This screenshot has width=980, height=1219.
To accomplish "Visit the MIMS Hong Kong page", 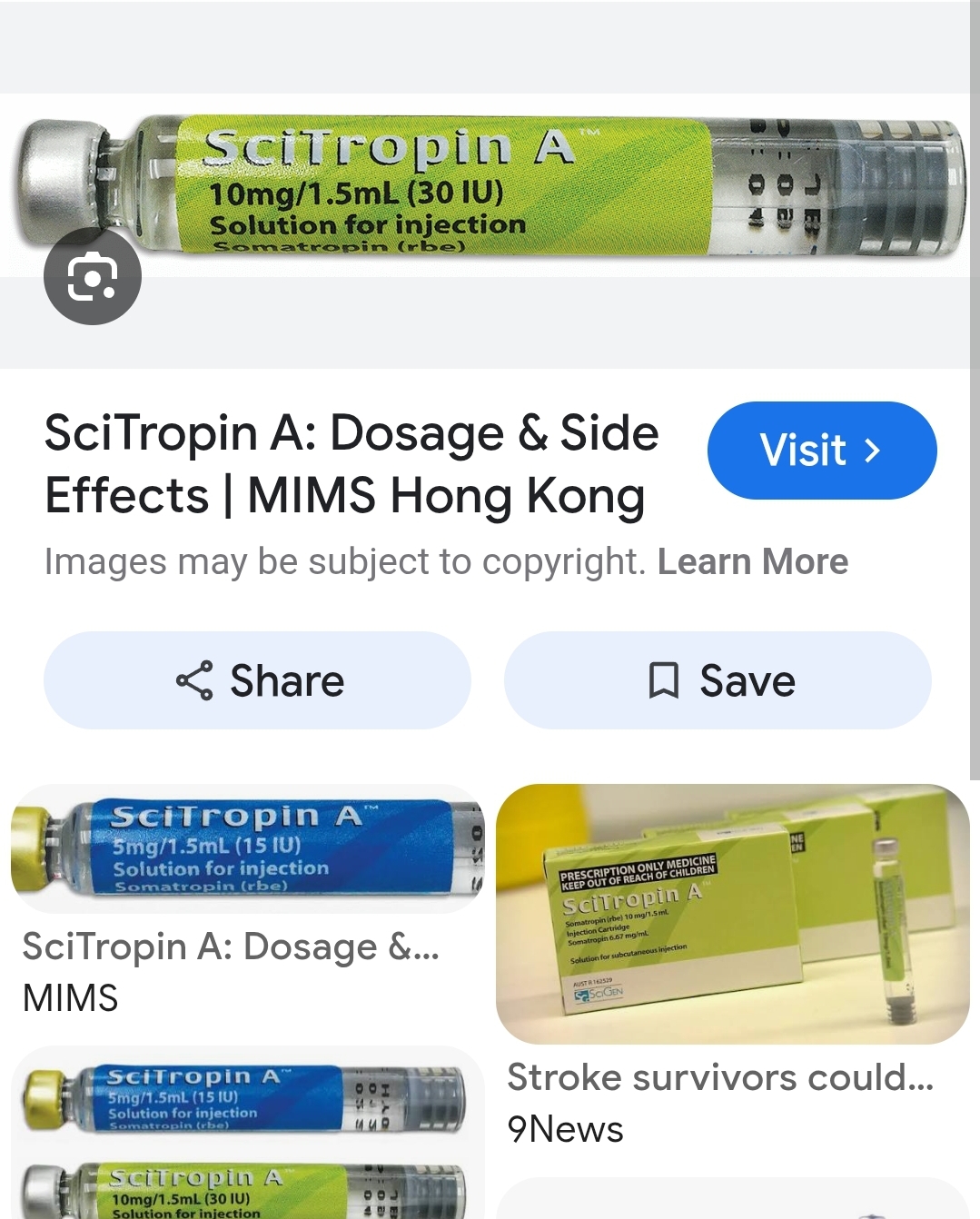I will [x=821, y=451].
